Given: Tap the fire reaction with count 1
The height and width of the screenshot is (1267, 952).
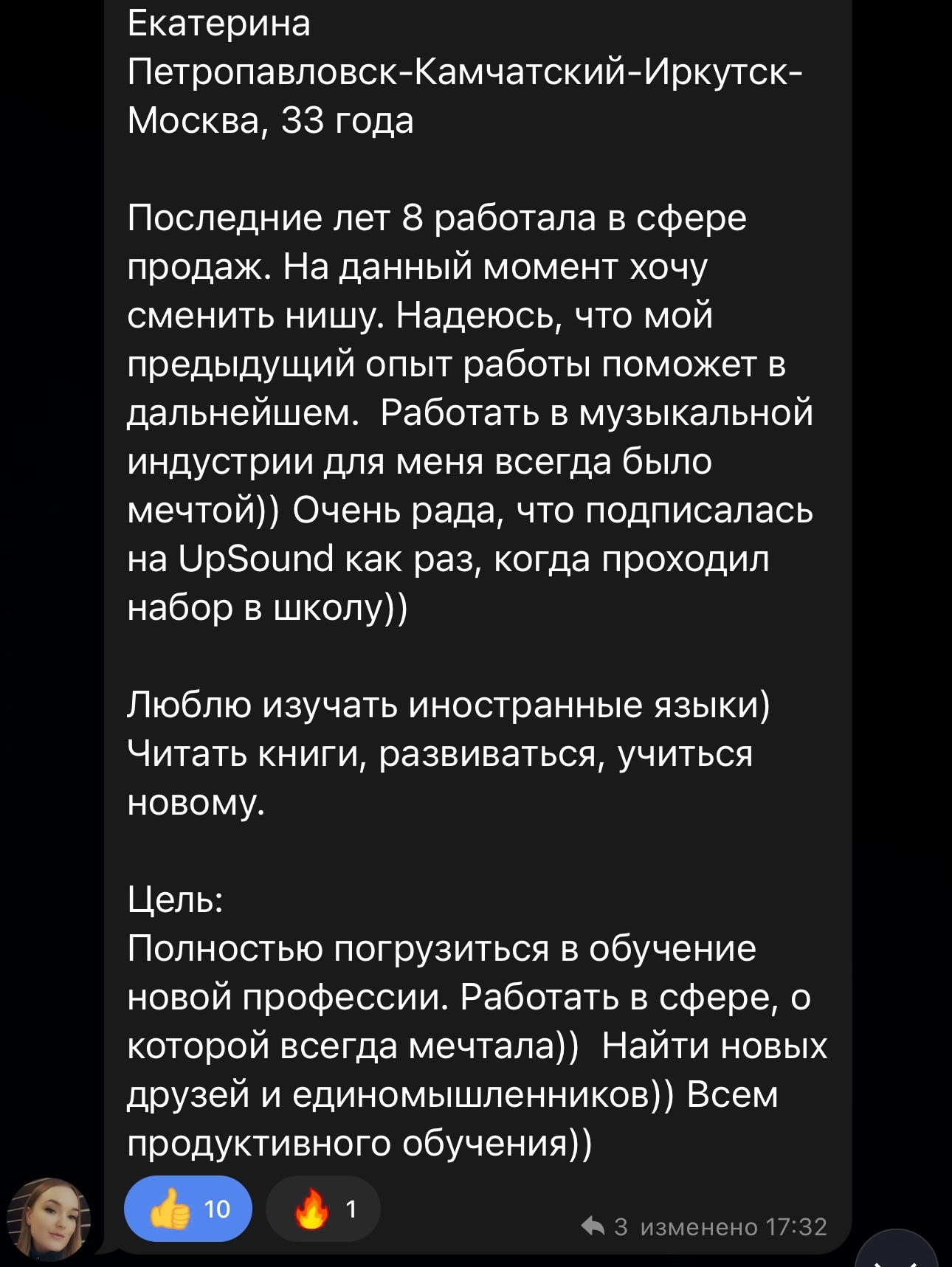Looking at the screenshot, I should (x=323, y=1209).
